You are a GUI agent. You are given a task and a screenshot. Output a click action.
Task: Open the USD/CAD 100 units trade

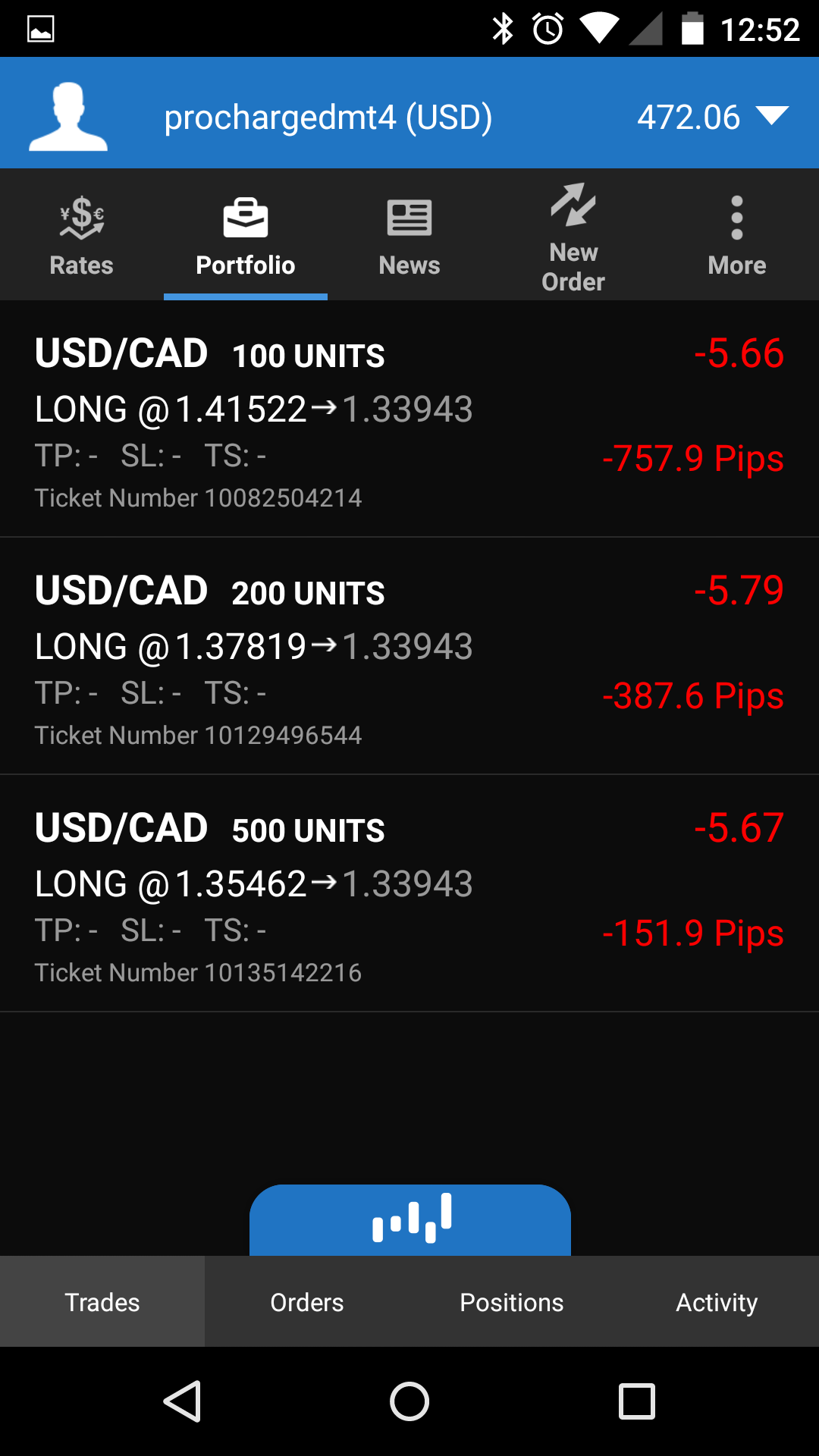[x=409, y=419]
